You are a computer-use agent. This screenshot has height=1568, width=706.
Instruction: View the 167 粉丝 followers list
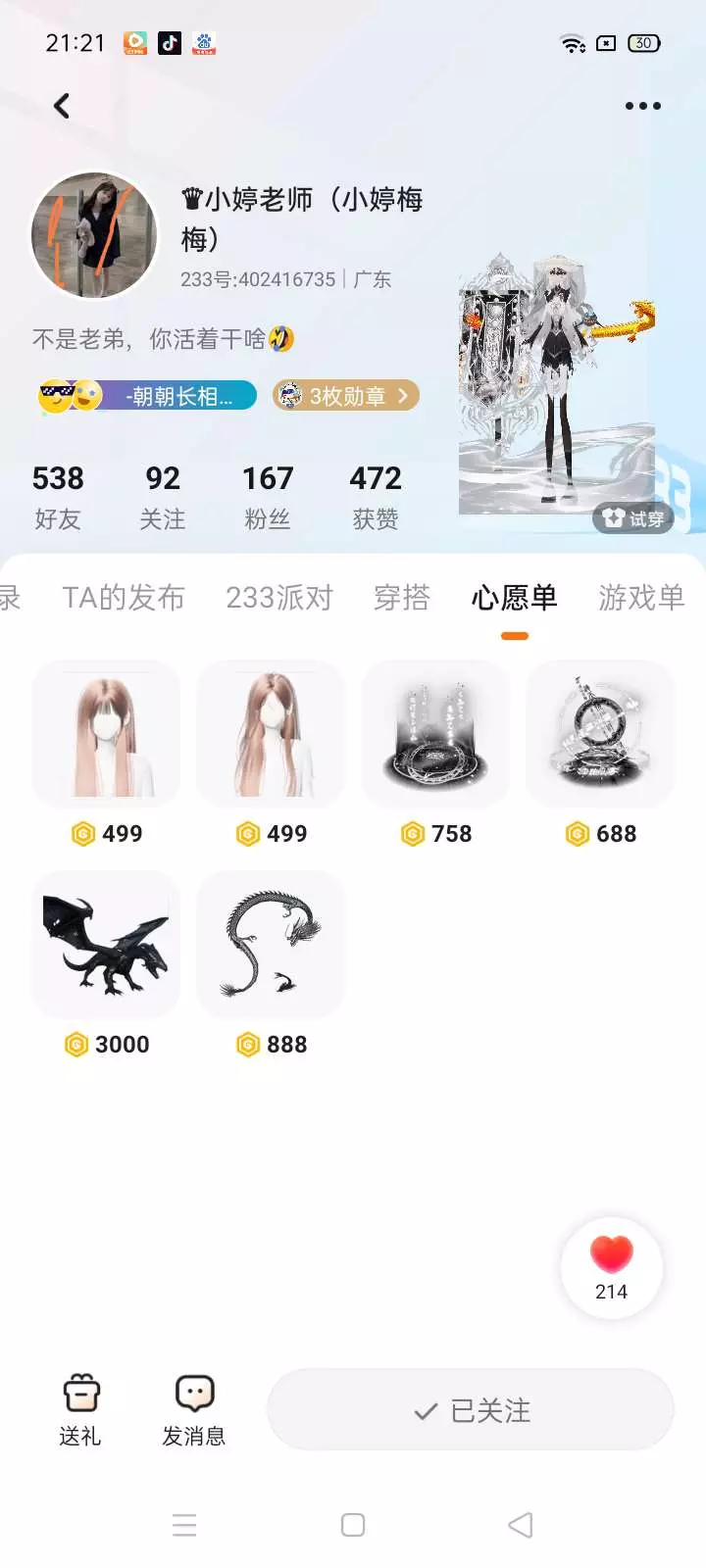268,497
